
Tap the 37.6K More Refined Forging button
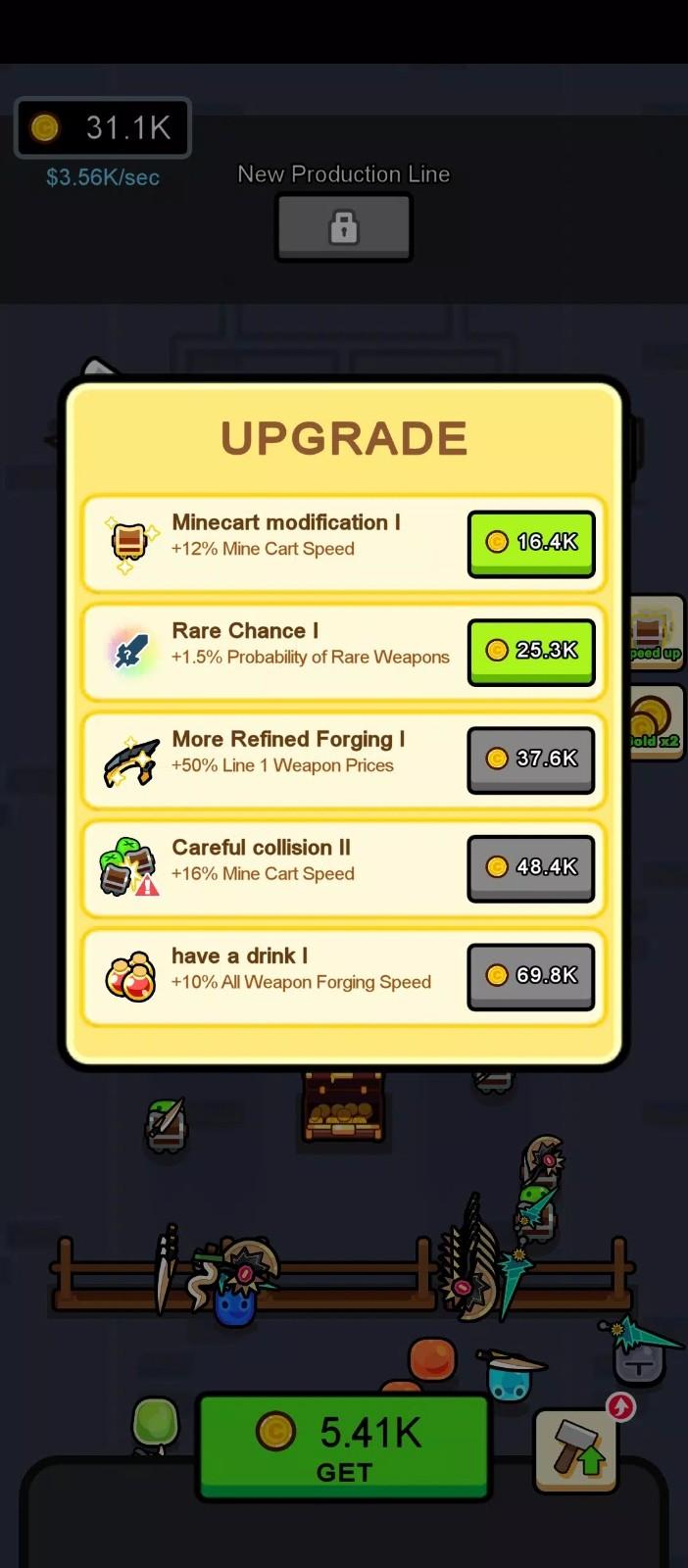tap(531, 759)
